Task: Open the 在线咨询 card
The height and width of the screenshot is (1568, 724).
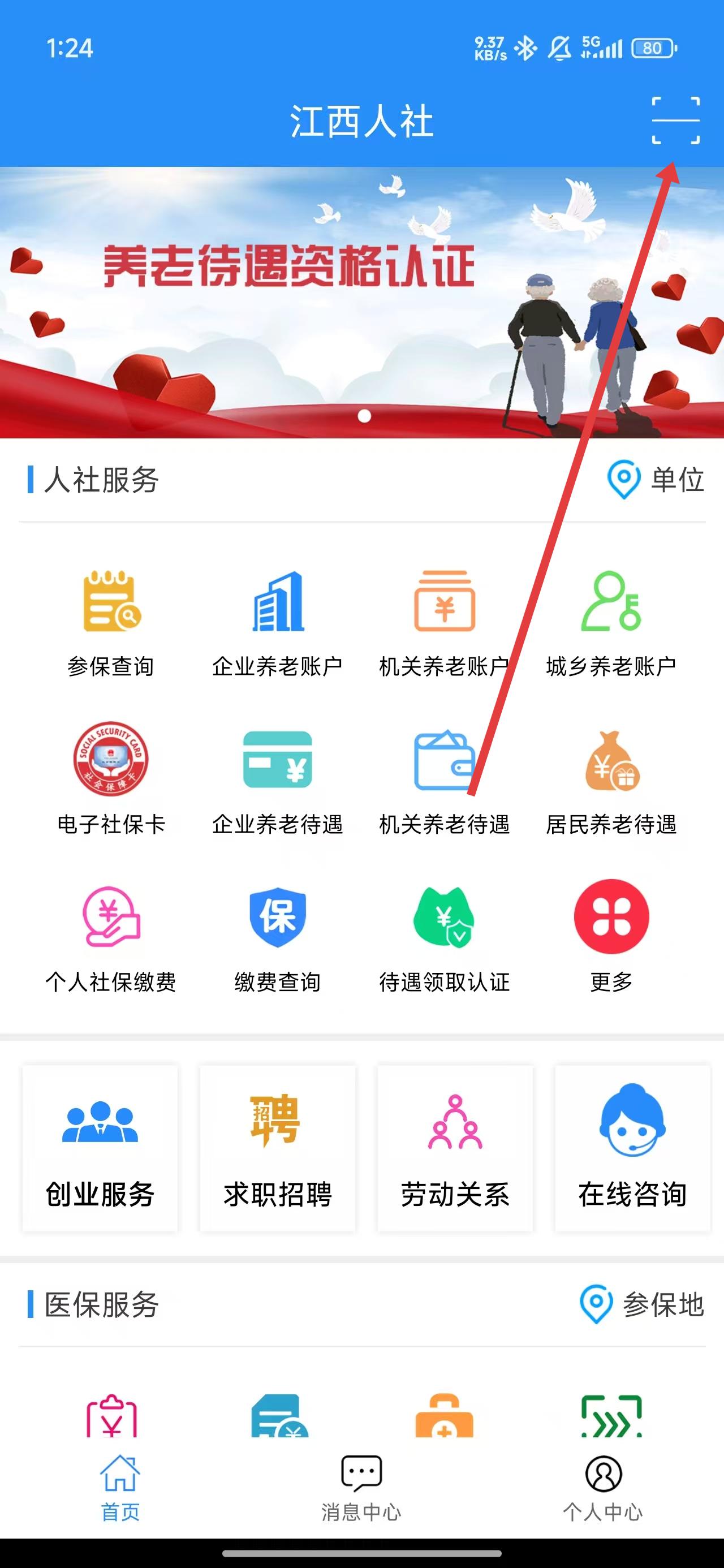Action: pyautogui.click(x=633, y=1147)
